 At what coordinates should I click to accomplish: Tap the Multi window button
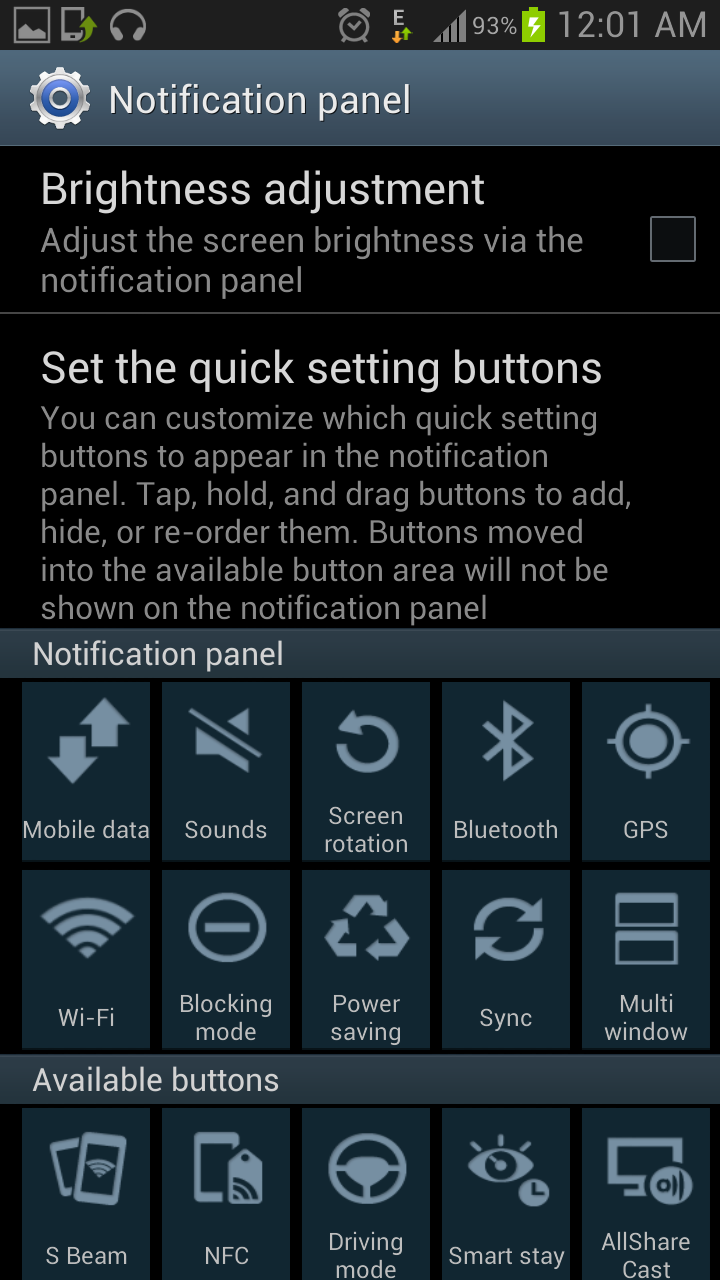tap(646, 958)
